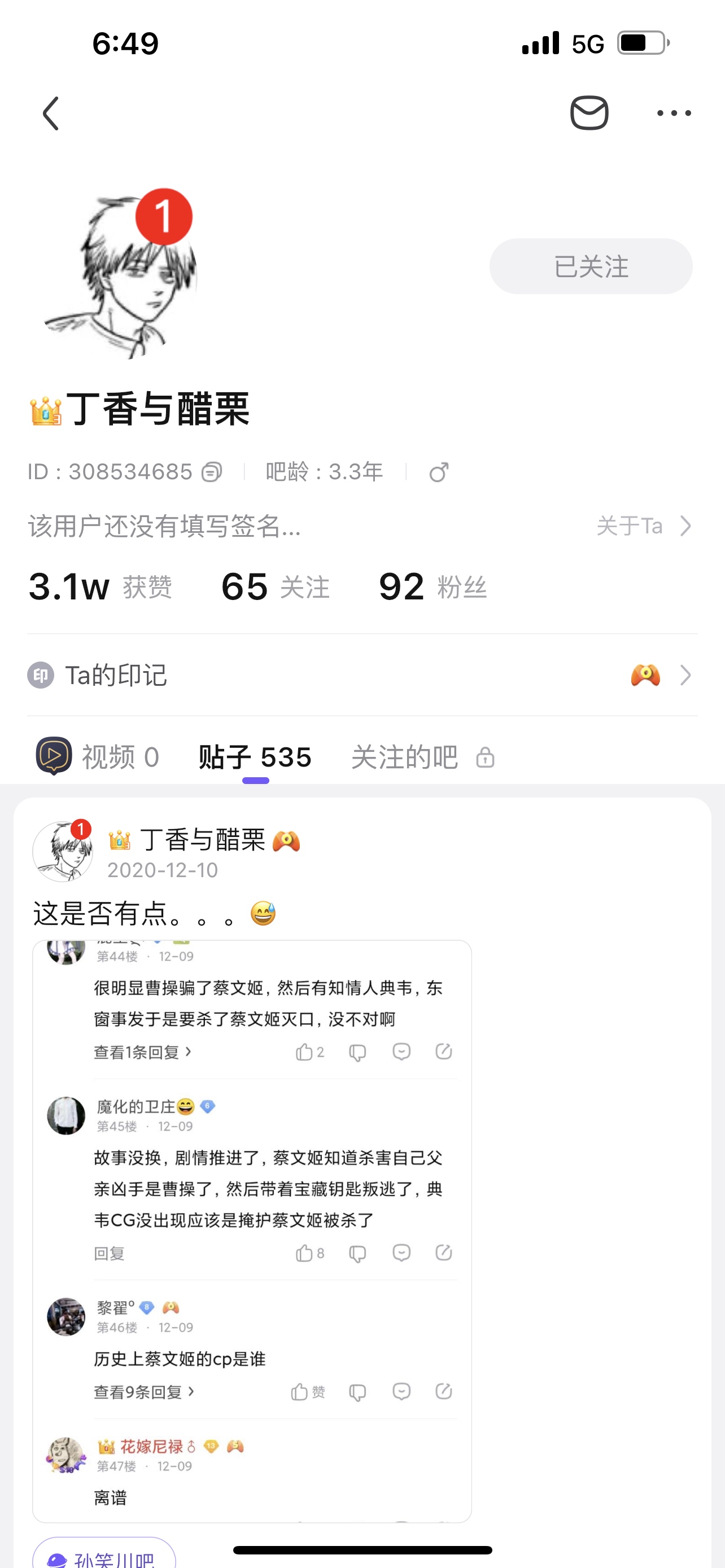Enlarge the screenshot image in the post

point(252,1229)
